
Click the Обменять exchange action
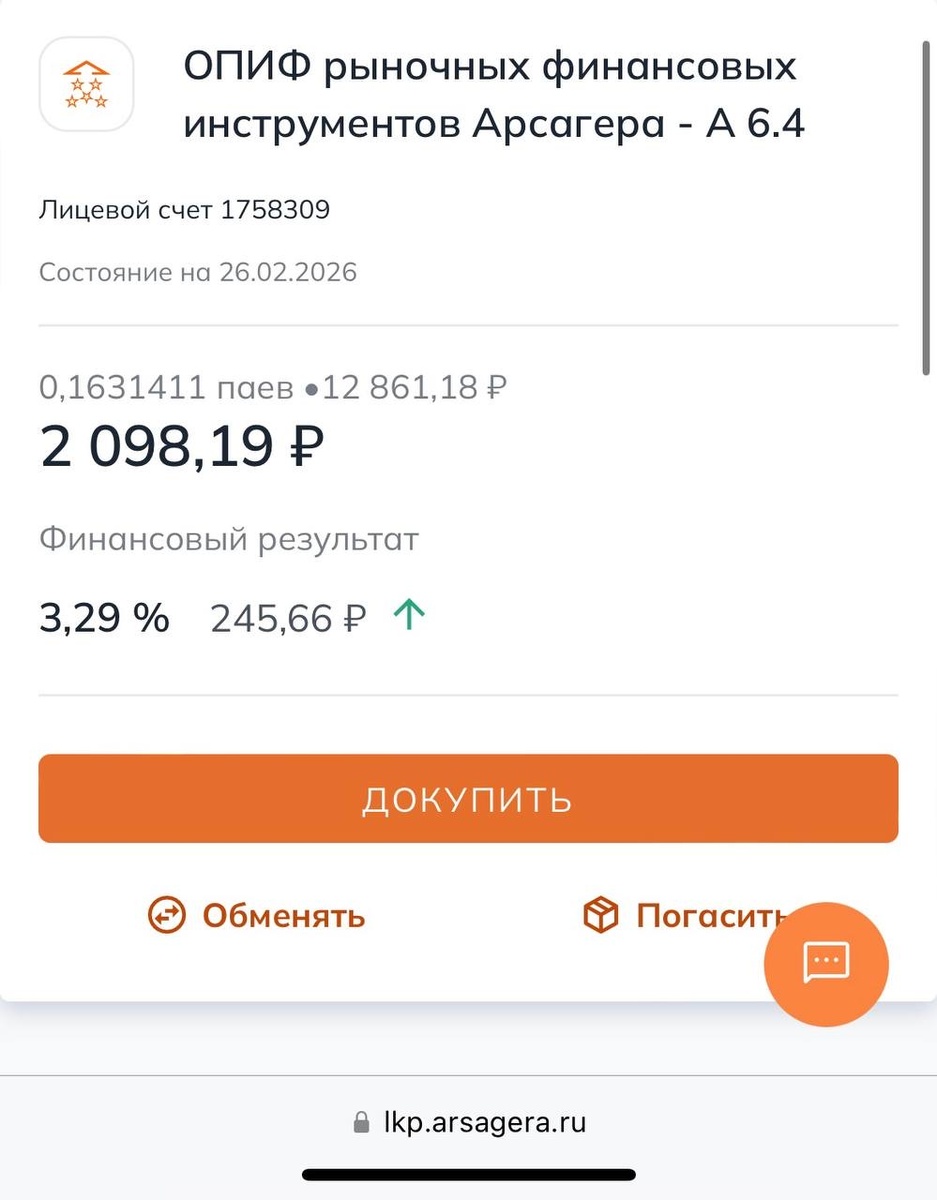click(283, 914)
